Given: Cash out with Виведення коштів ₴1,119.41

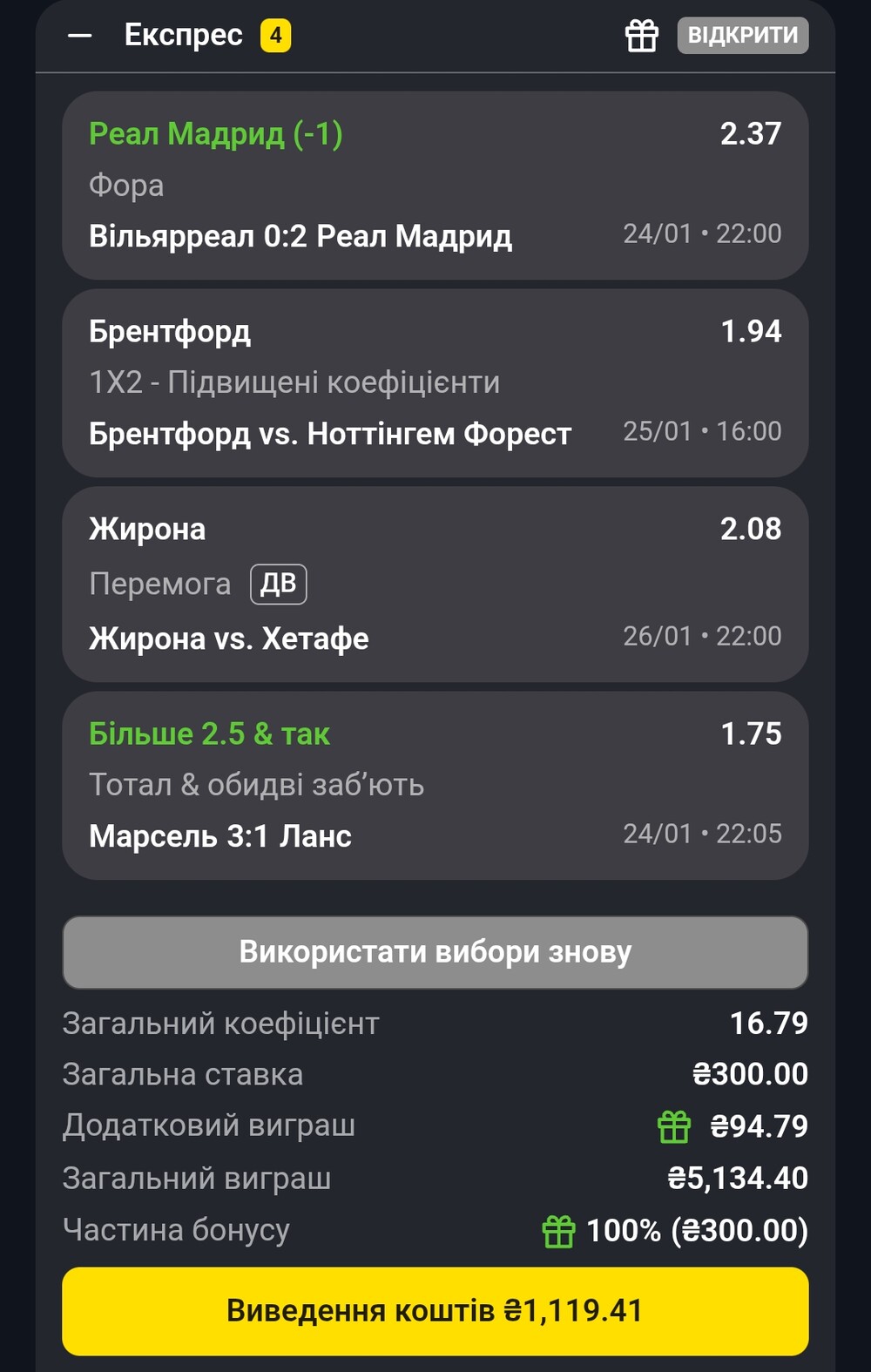Looking at the screenshot, I should click(435, 1310).
